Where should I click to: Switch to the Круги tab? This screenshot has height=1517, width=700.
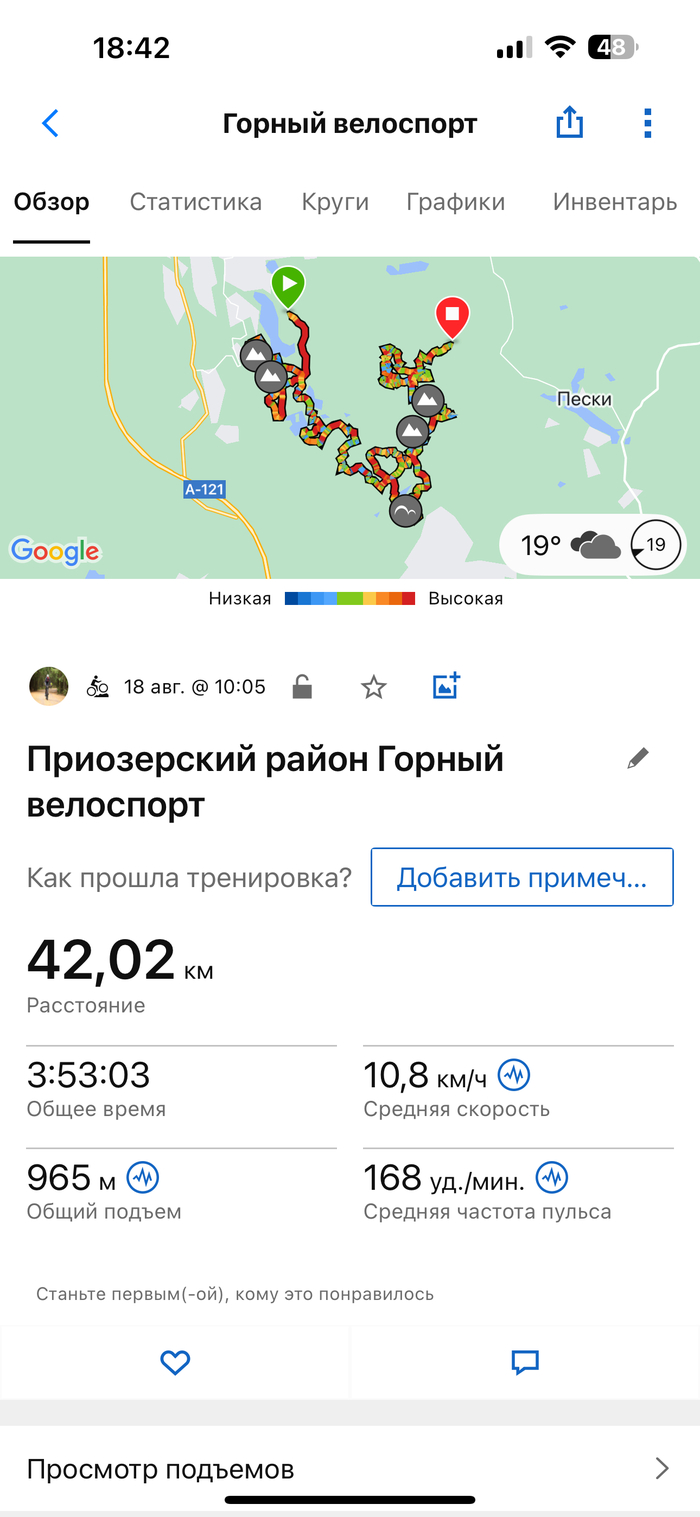point(335,202)
